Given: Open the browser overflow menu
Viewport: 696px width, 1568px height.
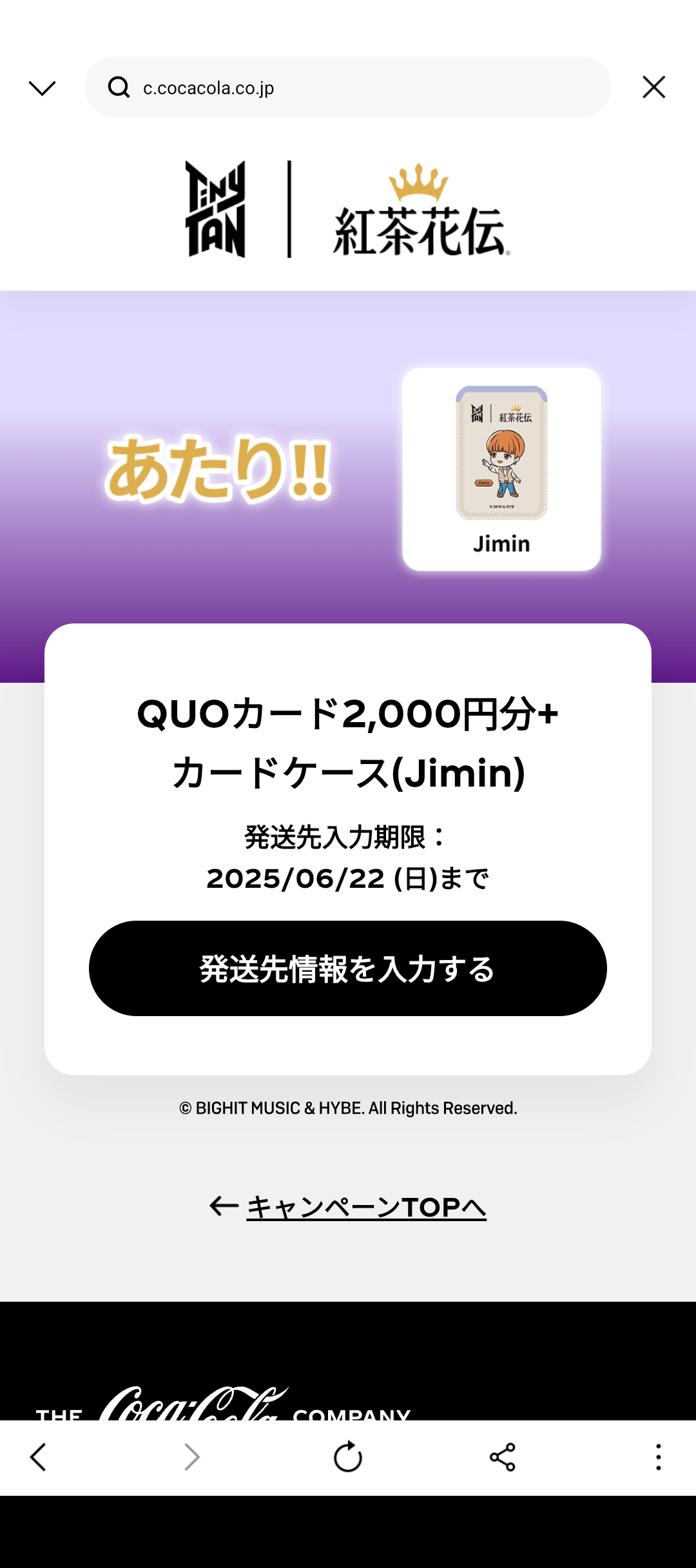Looking at the screenshot, I should pos(658,1457).
